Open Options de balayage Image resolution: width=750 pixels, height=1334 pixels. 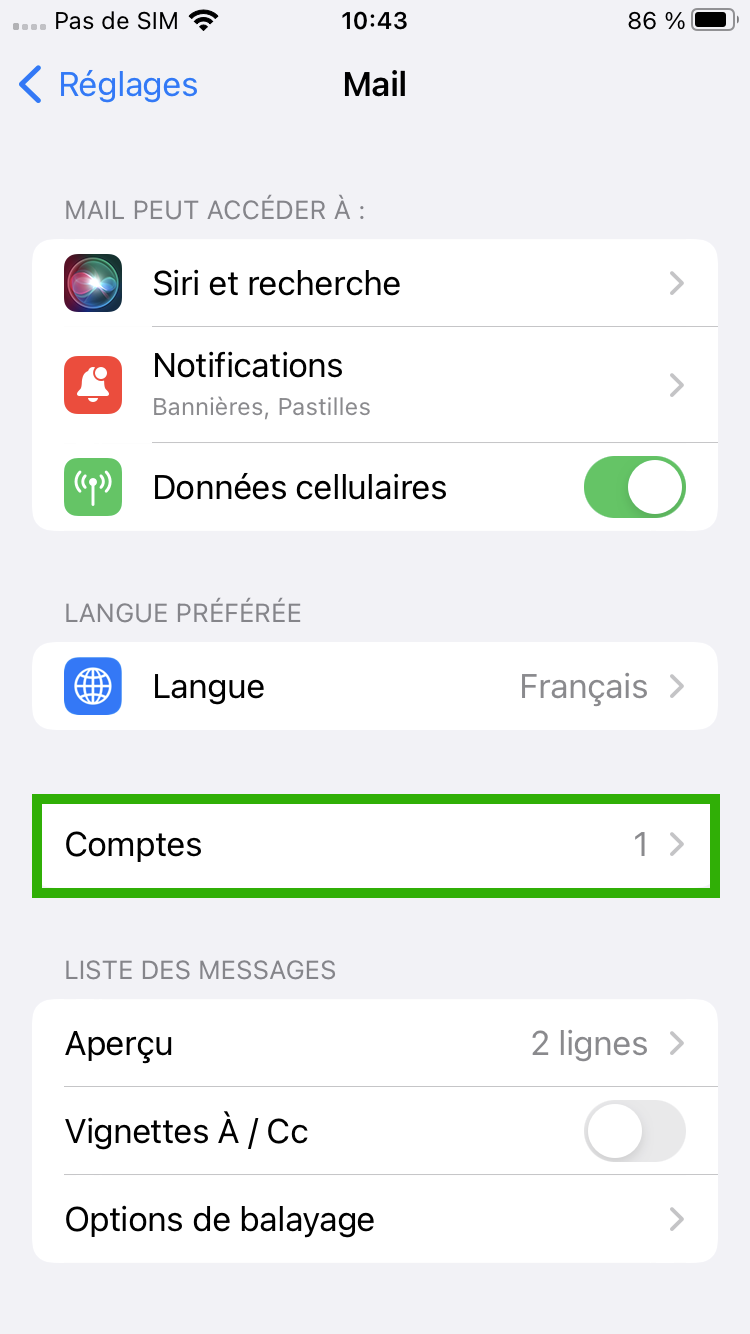pyautogui.click(x=375, y=1220)
